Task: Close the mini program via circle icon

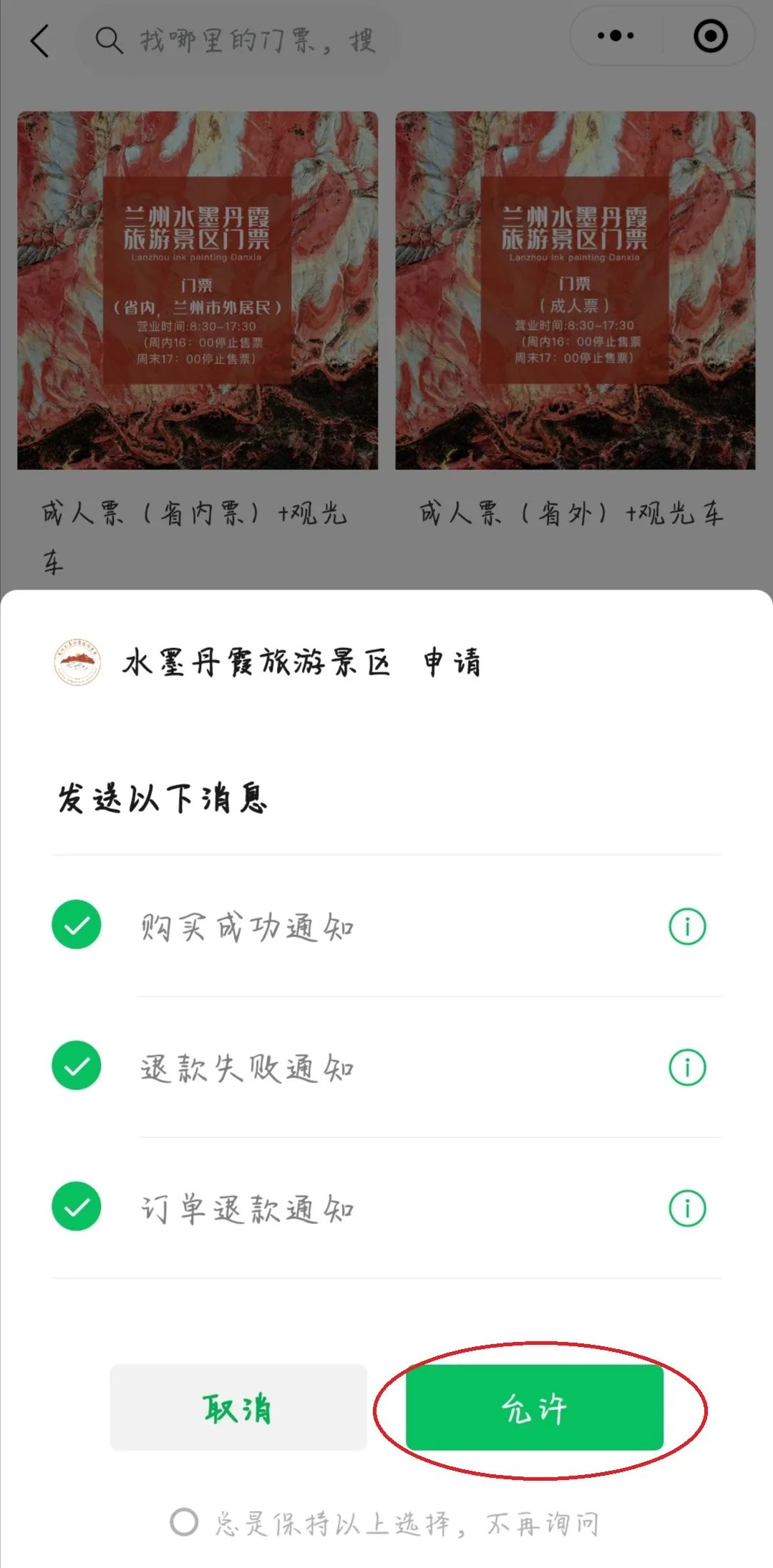Action: tap(710, 36)
